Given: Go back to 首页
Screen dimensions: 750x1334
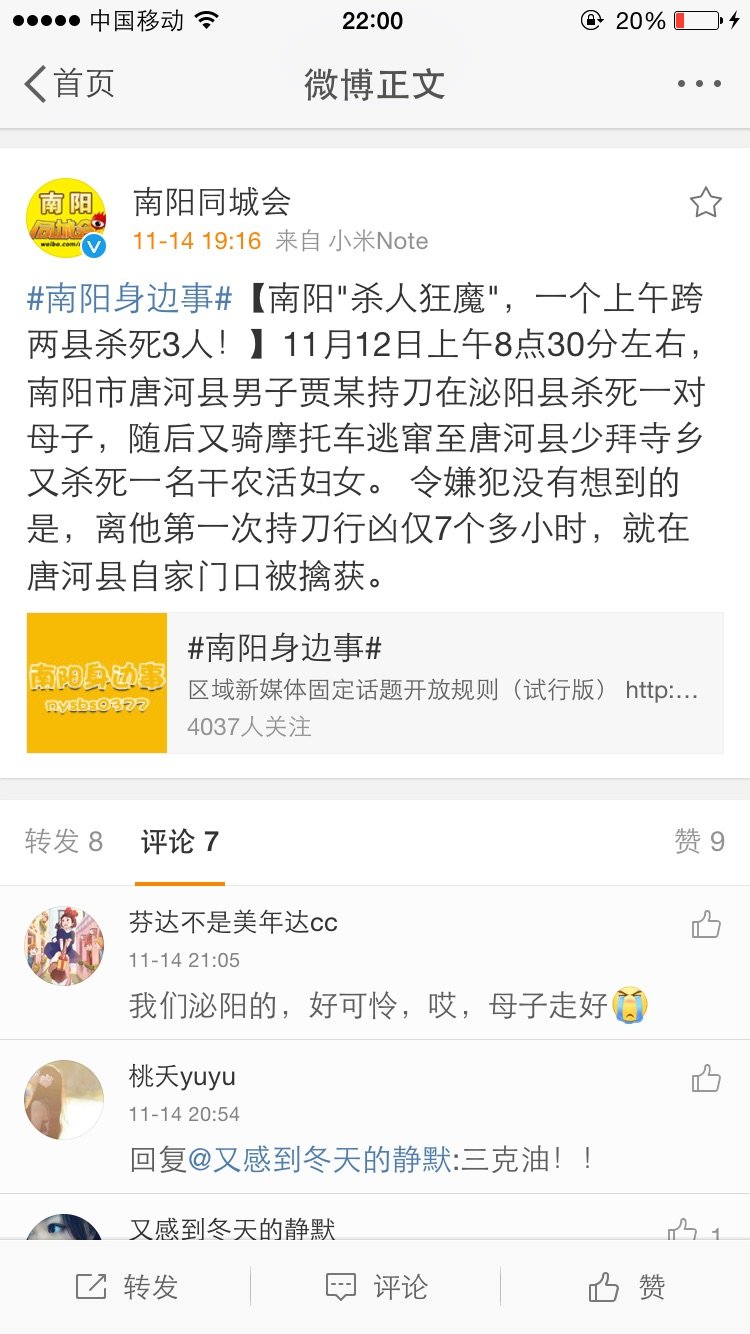Looking at the screenshot, I should (x=68, y=84).
